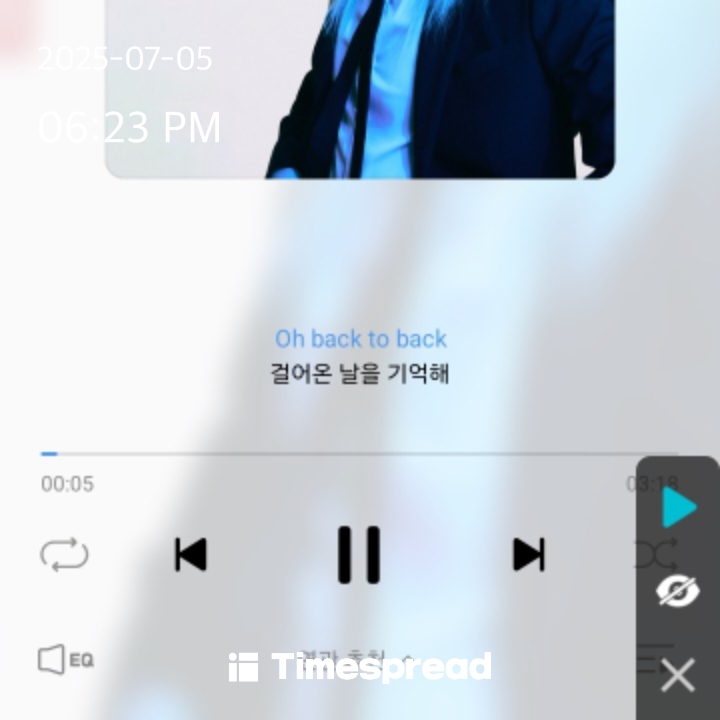Tap the album cover art
This screenshot has height=720, width=720.
point(360,90)
